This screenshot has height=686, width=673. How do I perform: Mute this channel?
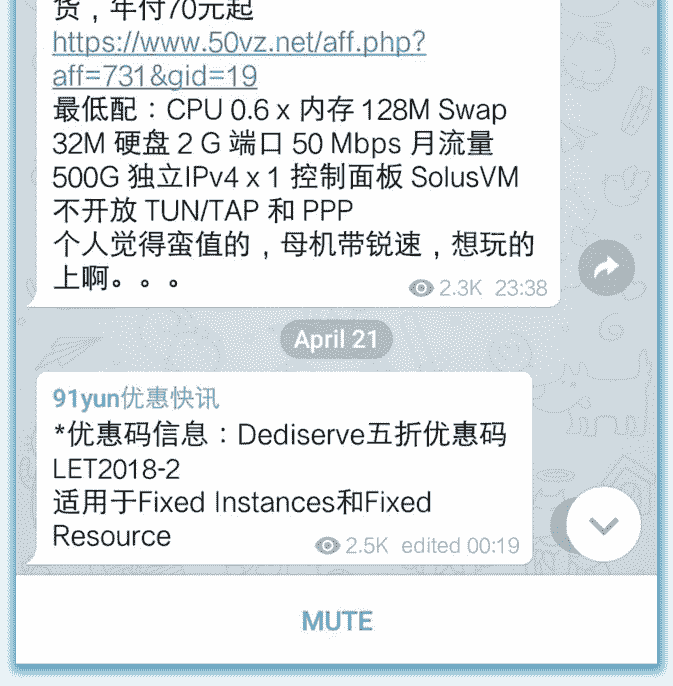pyautogui.click(x=337, y=620)
